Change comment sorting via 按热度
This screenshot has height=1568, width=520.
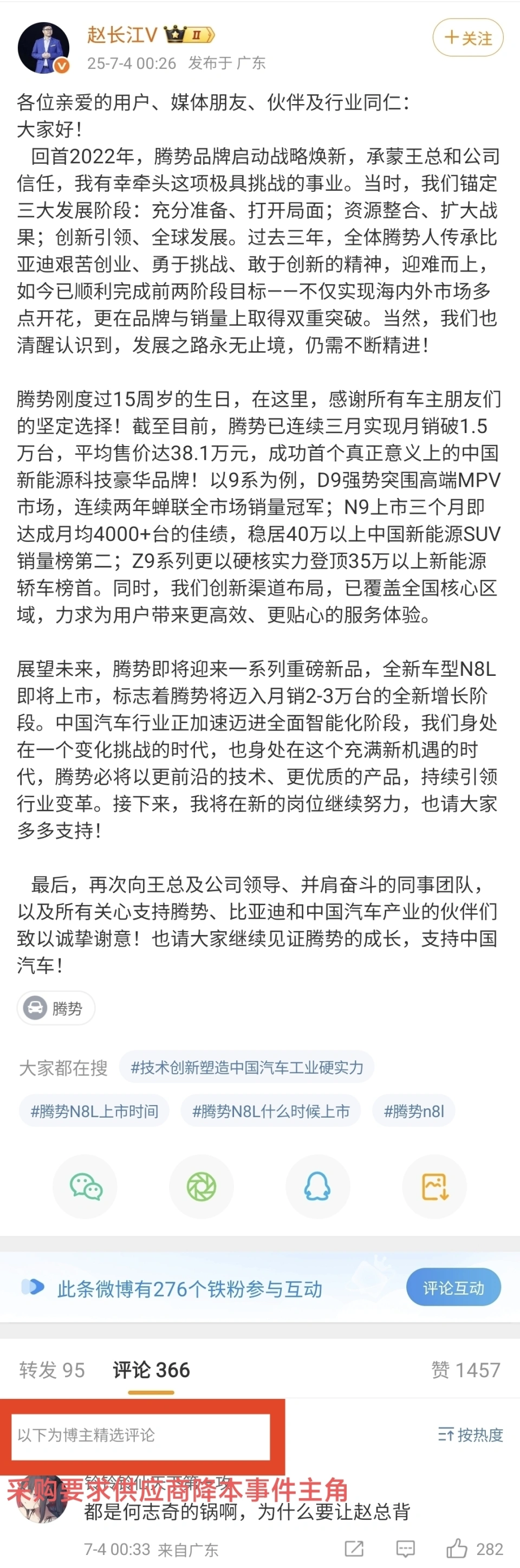[x=470, y=1435]
